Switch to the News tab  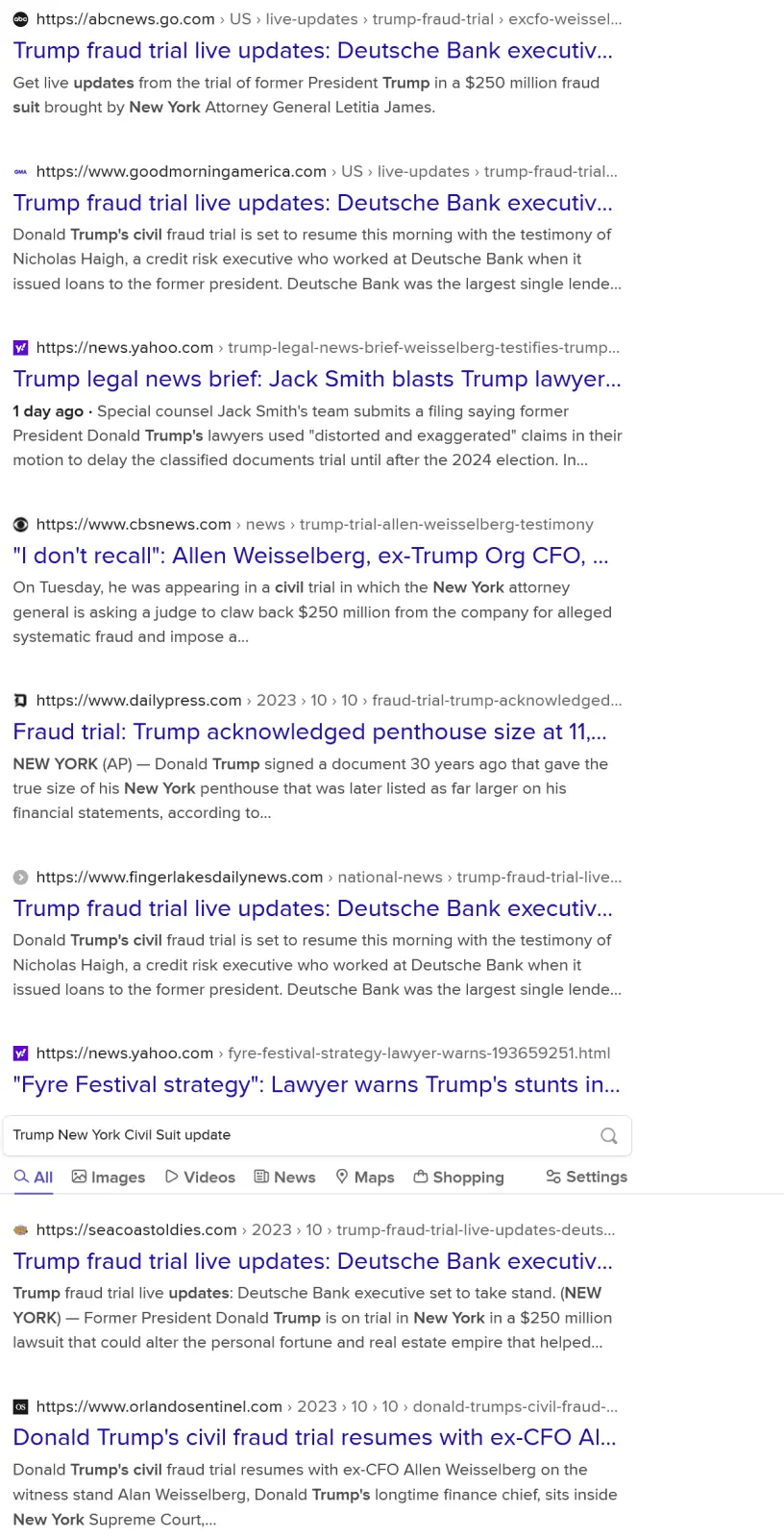pos(284,1177)
